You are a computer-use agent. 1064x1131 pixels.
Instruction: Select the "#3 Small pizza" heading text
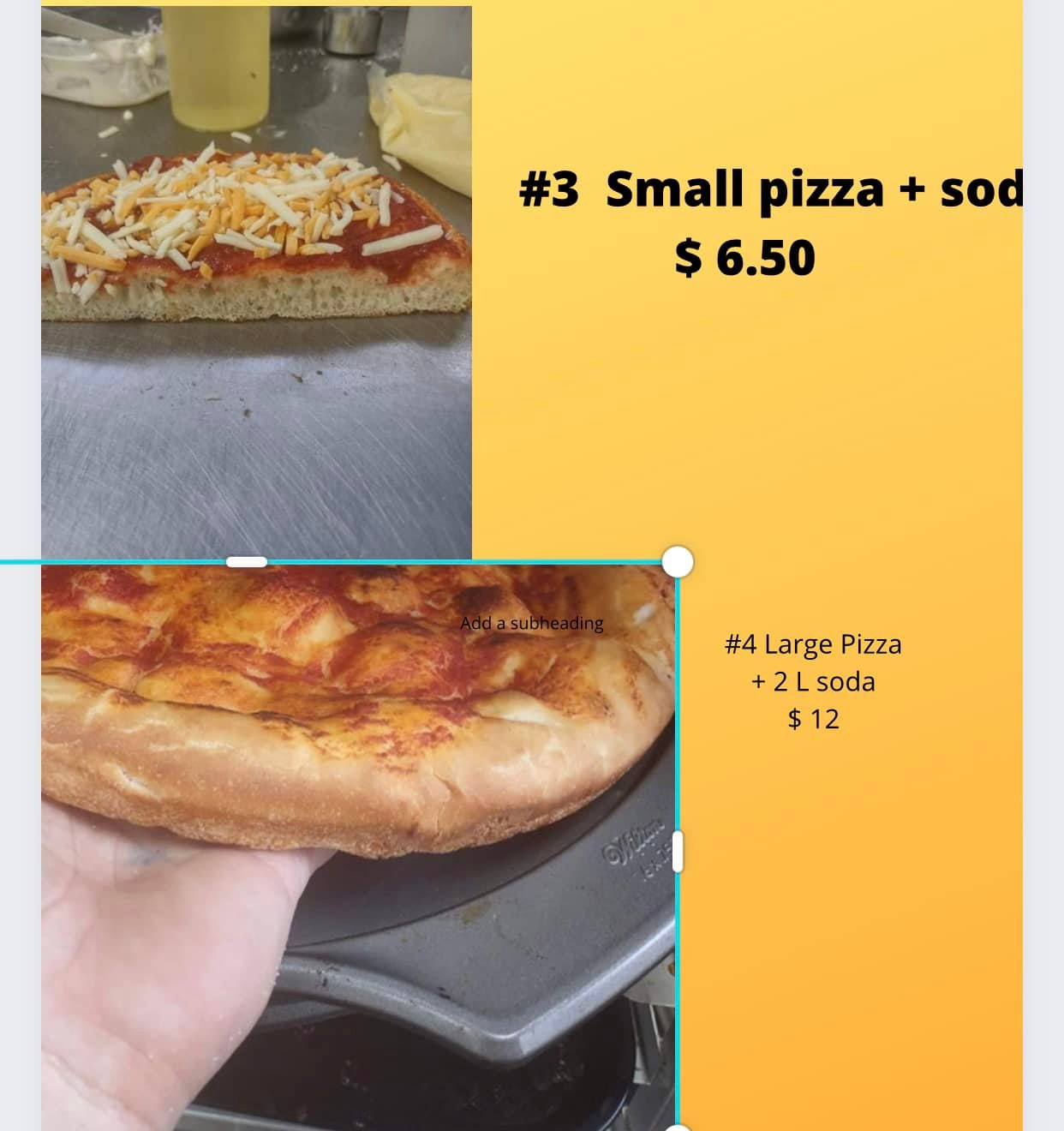[x=769, y=190]
